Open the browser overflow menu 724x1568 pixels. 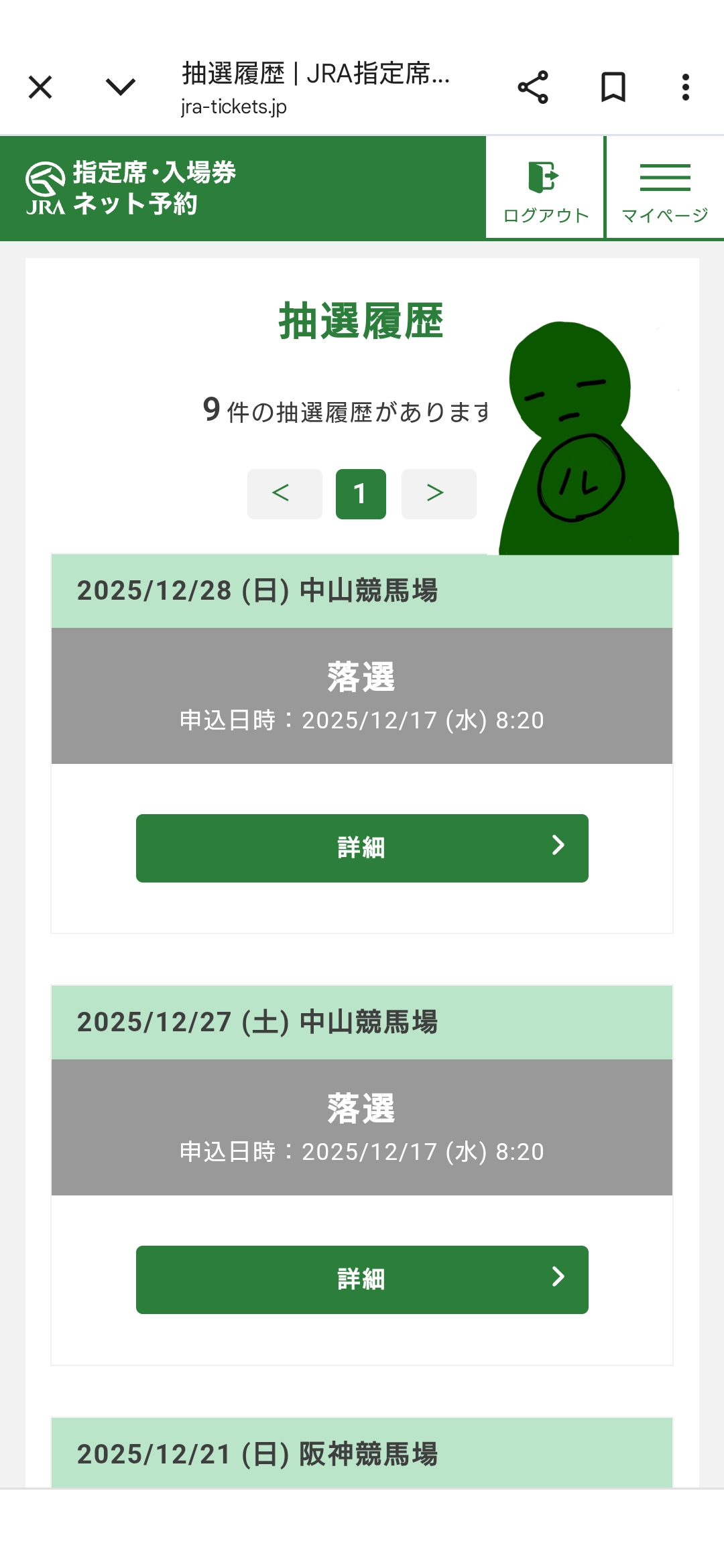point(685,87)
